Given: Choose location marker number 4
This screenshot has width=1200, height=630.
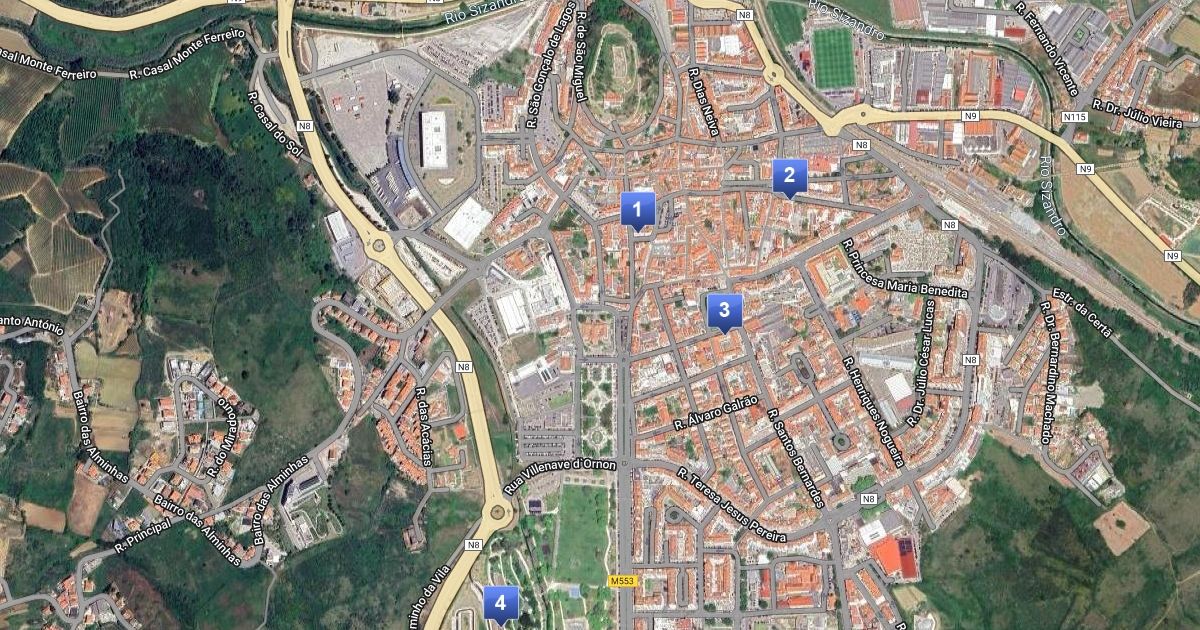Looking at the screenshot, I should [500, 605].
